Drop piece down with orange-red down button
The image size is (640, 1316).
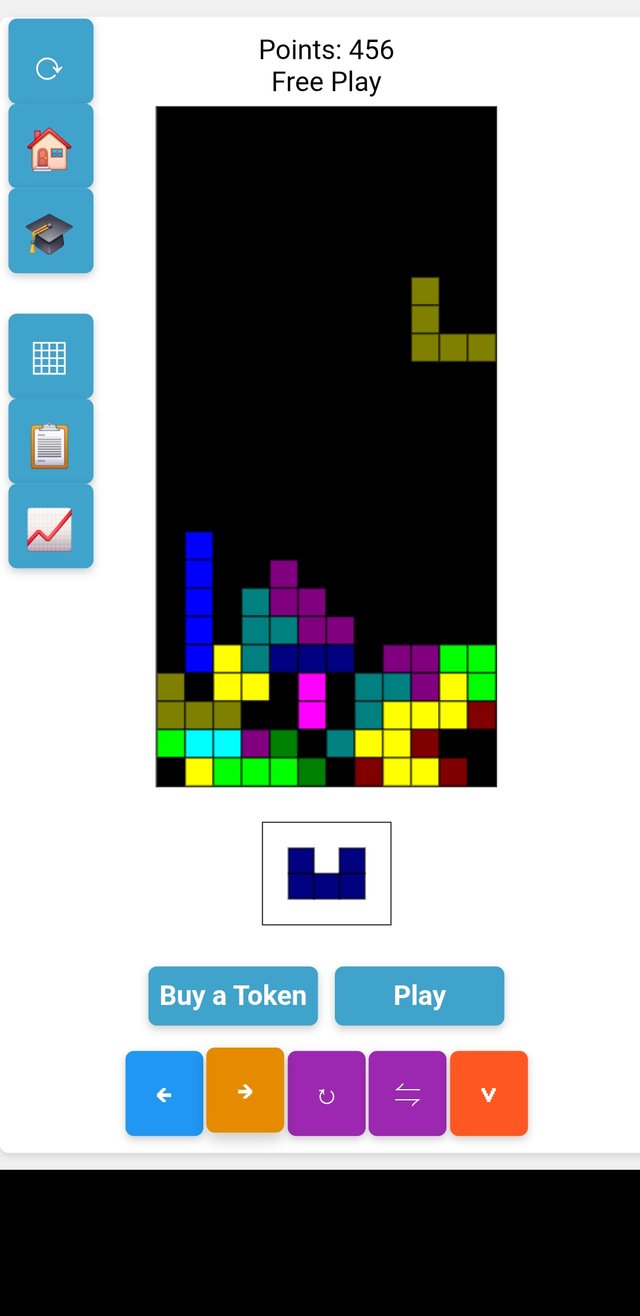tap(488, 1094)
